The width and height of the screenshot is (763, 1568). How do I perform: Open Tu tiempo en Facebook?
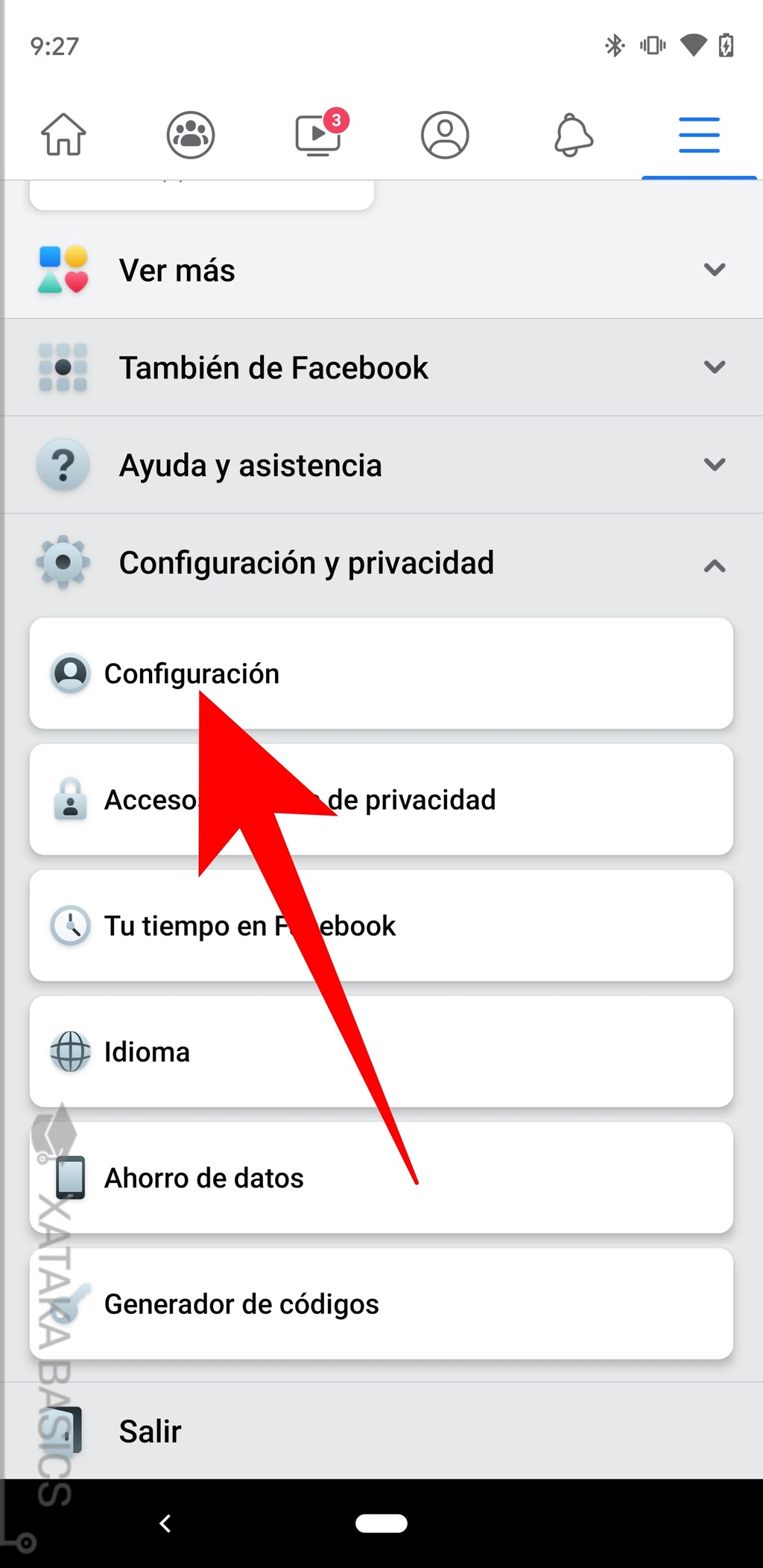[381, 925]
